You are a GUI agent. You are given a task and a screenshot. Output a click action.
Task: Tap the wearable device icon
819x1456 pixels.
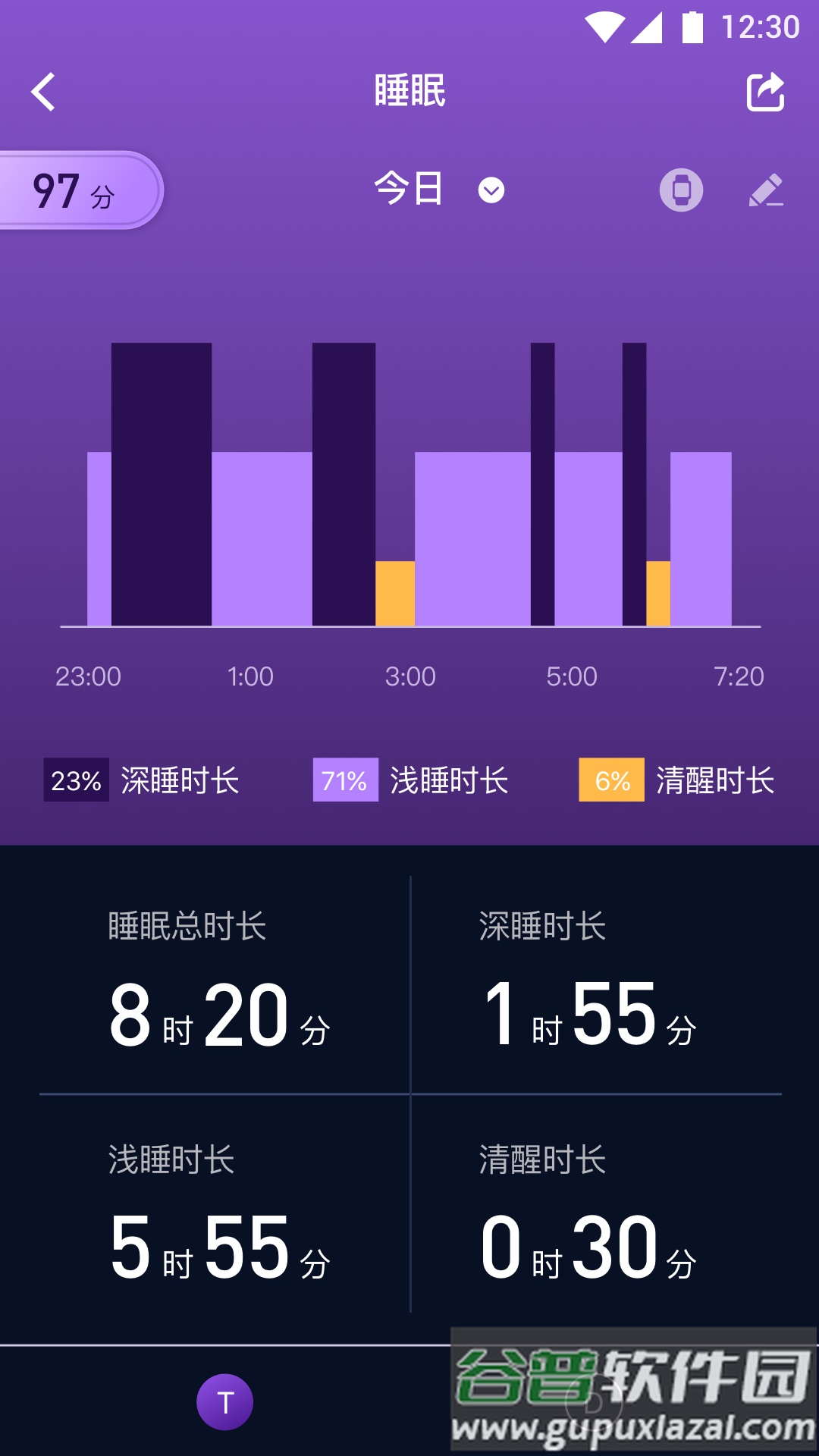pos(681,191)
